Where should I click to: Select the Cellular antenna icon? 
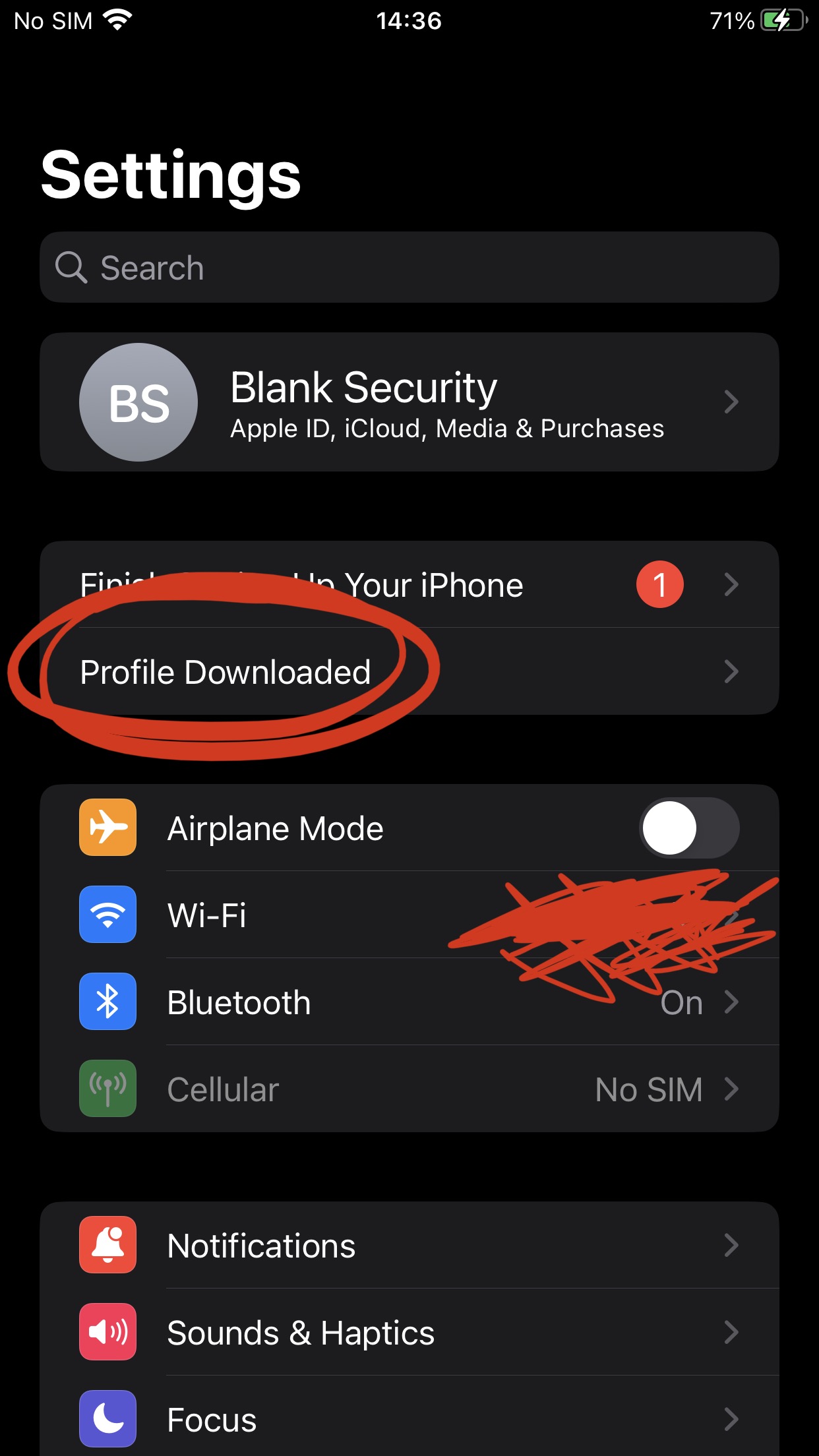coord(107,1089)
